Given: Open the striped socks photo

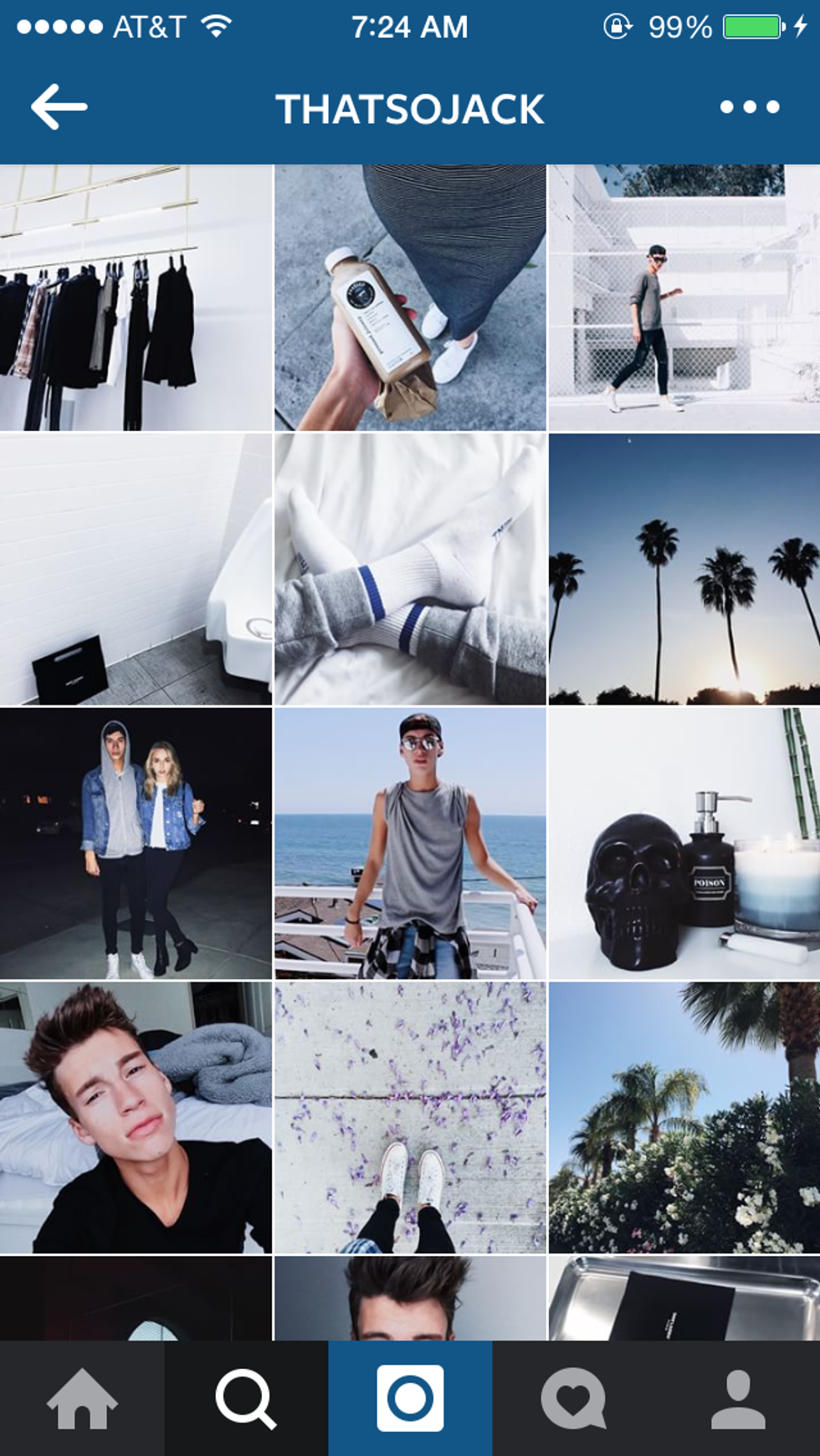Looking at the screenshot, I should 410,569.
